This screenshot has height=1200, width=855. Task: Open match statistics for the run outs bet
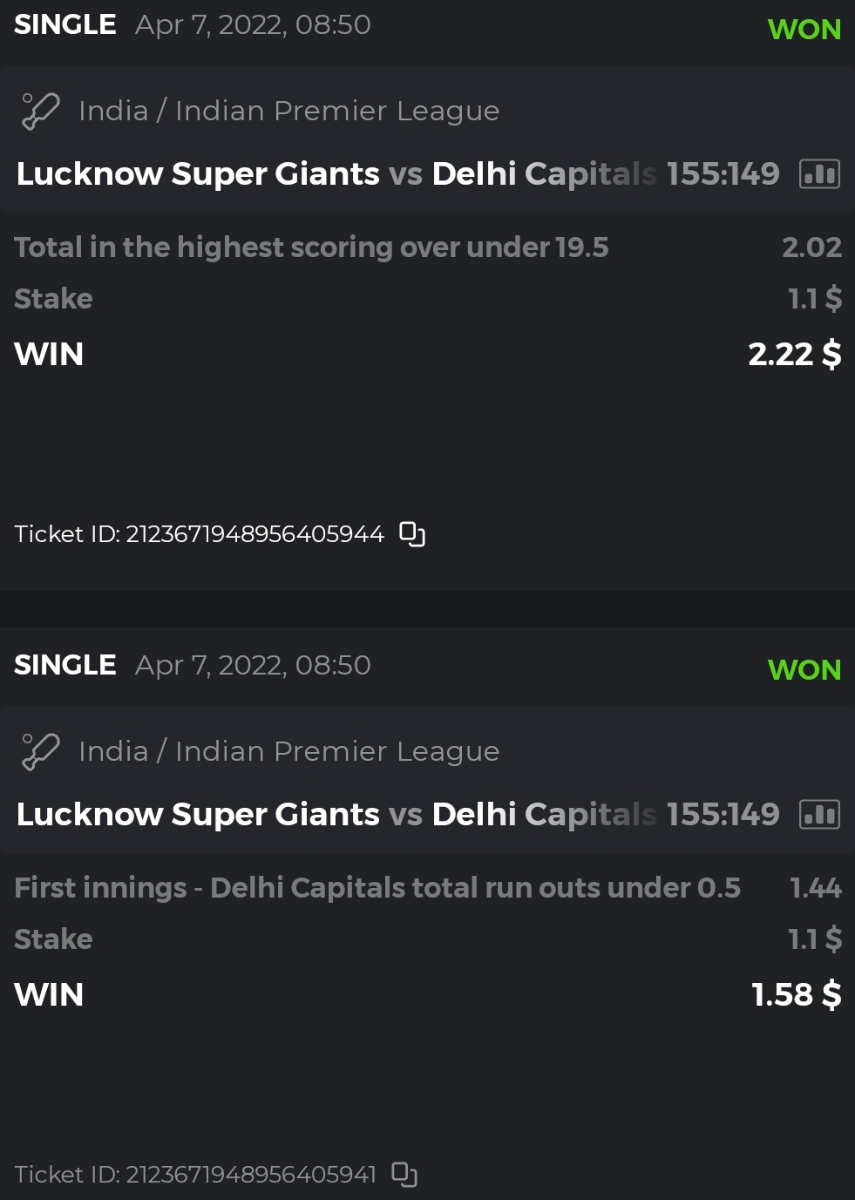[819, 815]
